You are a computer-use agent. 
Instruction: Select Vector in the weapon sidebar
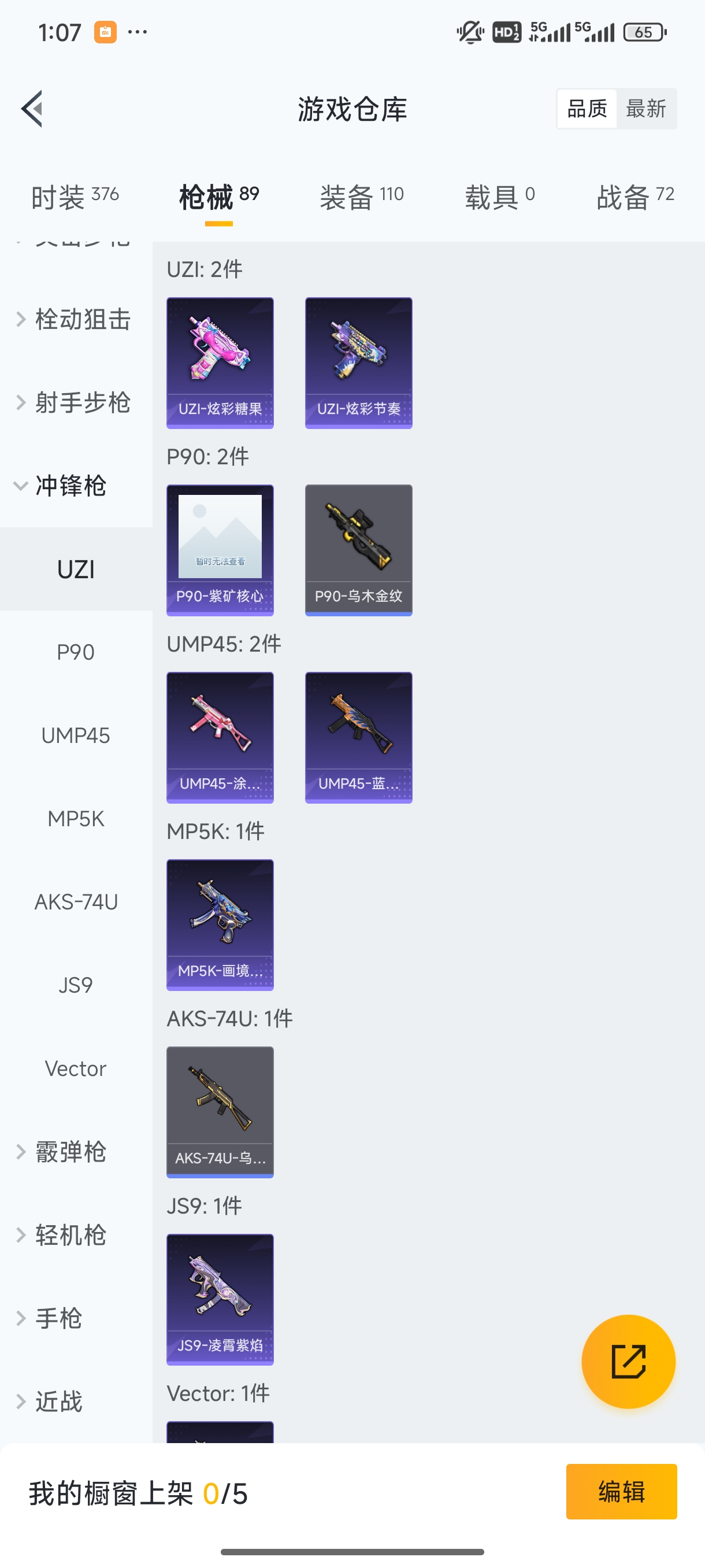click(x=75, y=1068)
